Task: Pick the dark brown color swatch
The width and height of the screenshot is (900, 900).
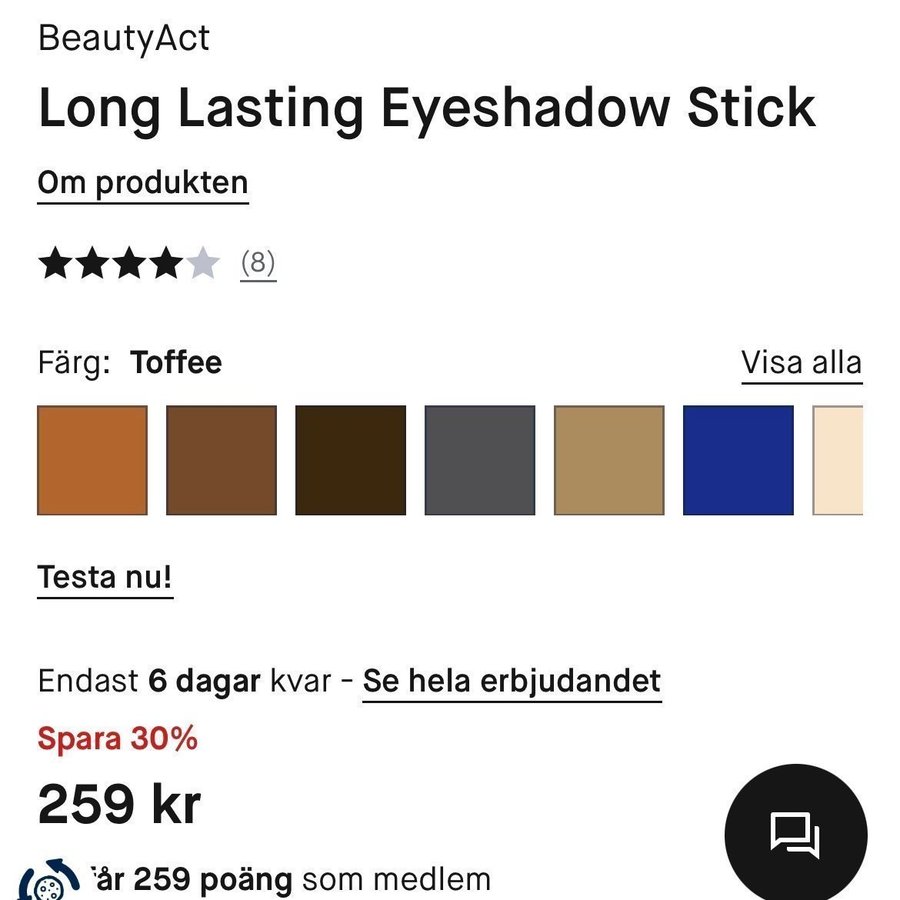Action: (350, 460)
